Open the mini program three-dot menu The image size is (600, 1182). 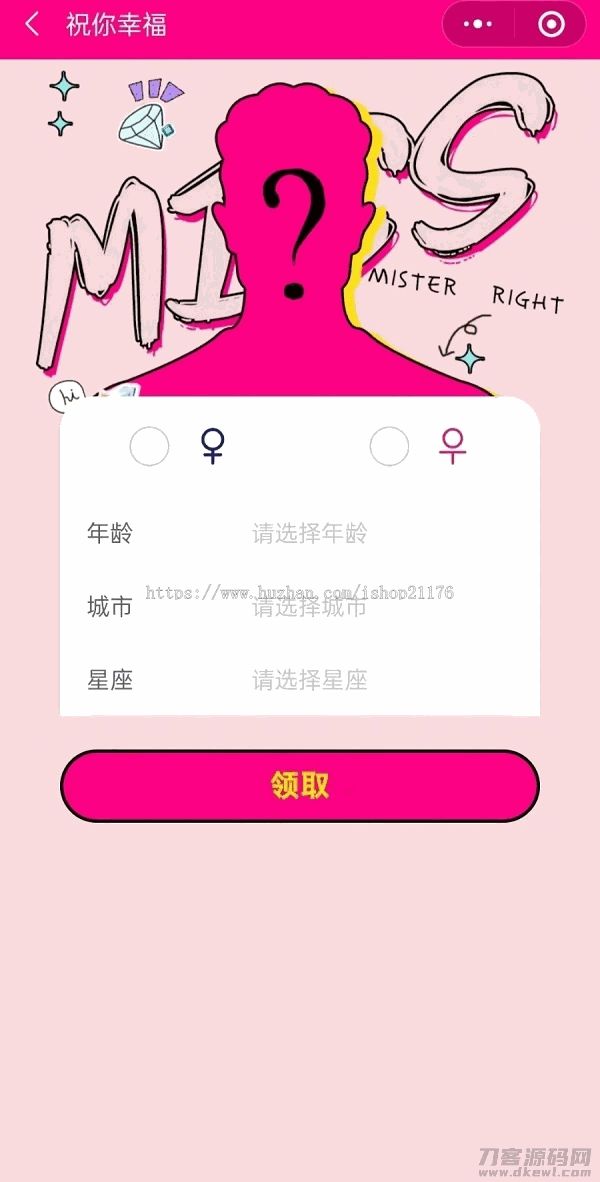tap(478, 25)
